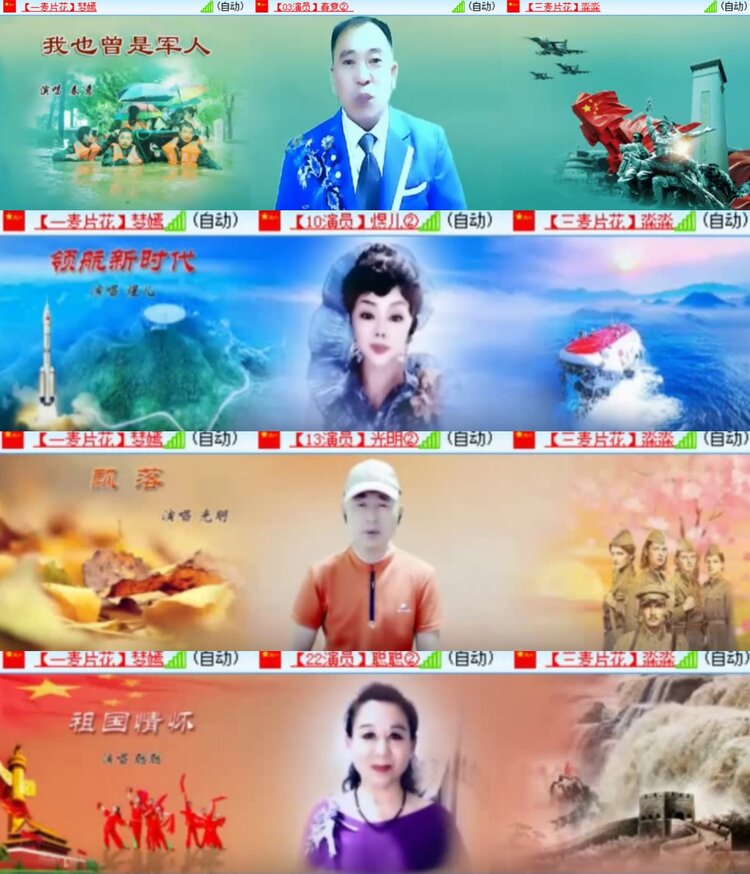Click the China flag icon beside 梦嫣
This screenshot has width=750, height=874.
[10, 9]
